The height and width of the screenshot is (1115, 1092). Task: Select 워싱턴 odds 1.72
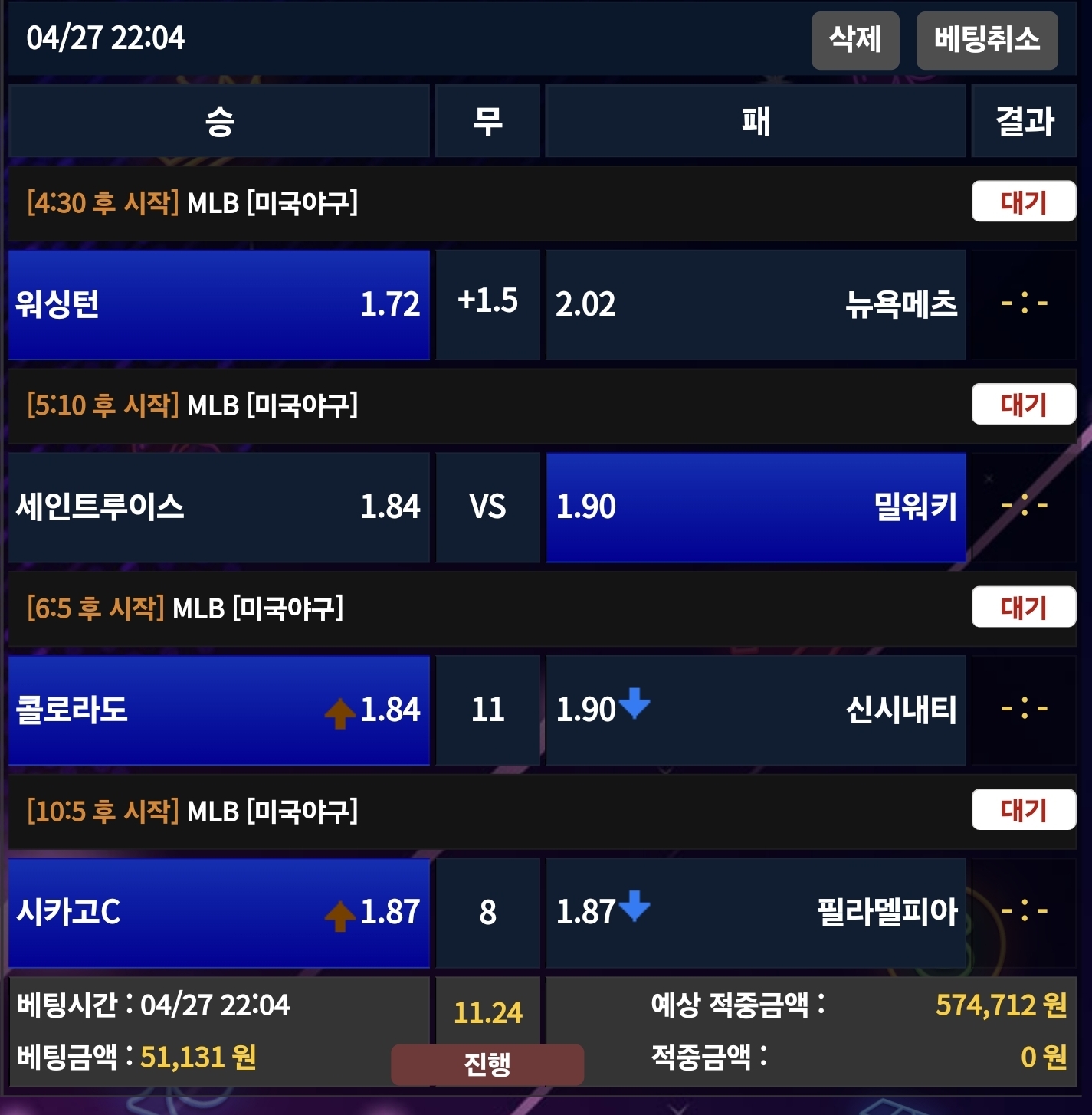[x=218, y=304]
